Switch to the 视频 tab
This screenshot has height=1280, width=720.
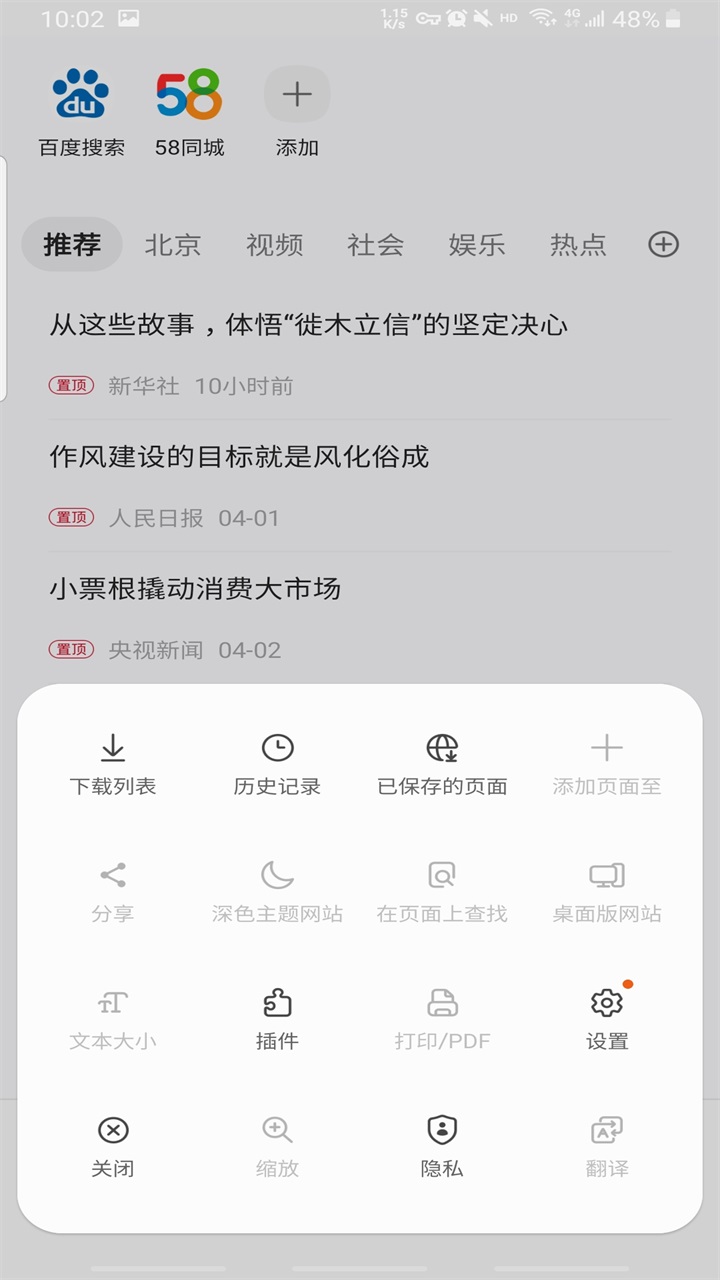[275, 245]
